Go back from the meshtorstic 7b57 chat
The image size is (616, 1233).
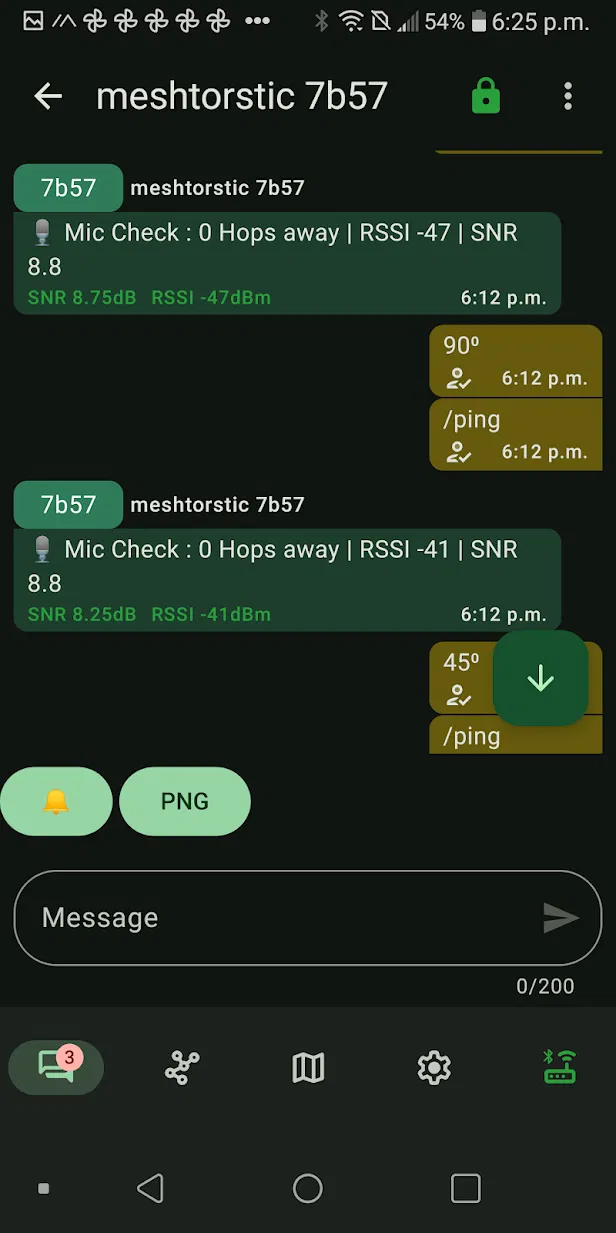point(48,96)
